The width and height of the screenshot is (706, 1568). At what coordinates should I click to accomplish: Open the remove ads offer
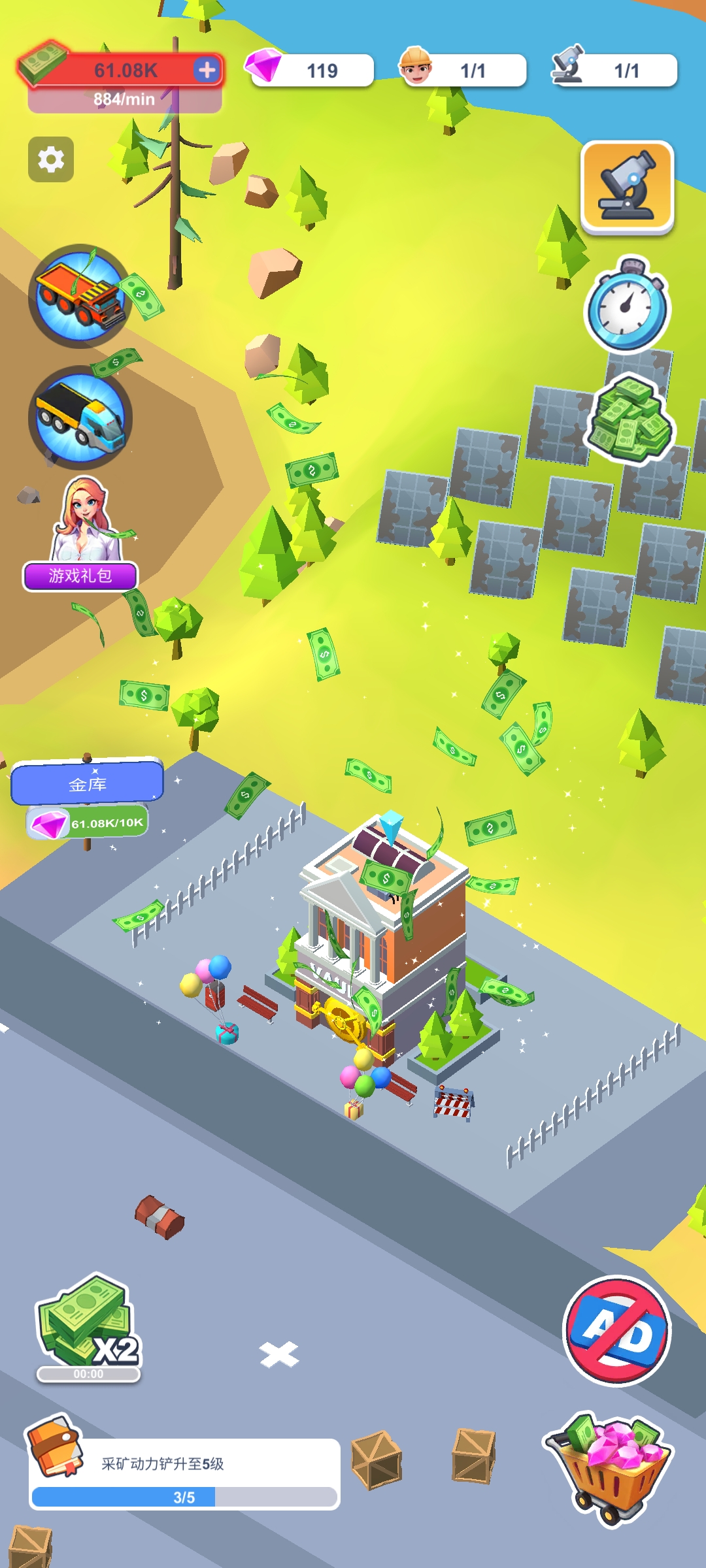617,1331
